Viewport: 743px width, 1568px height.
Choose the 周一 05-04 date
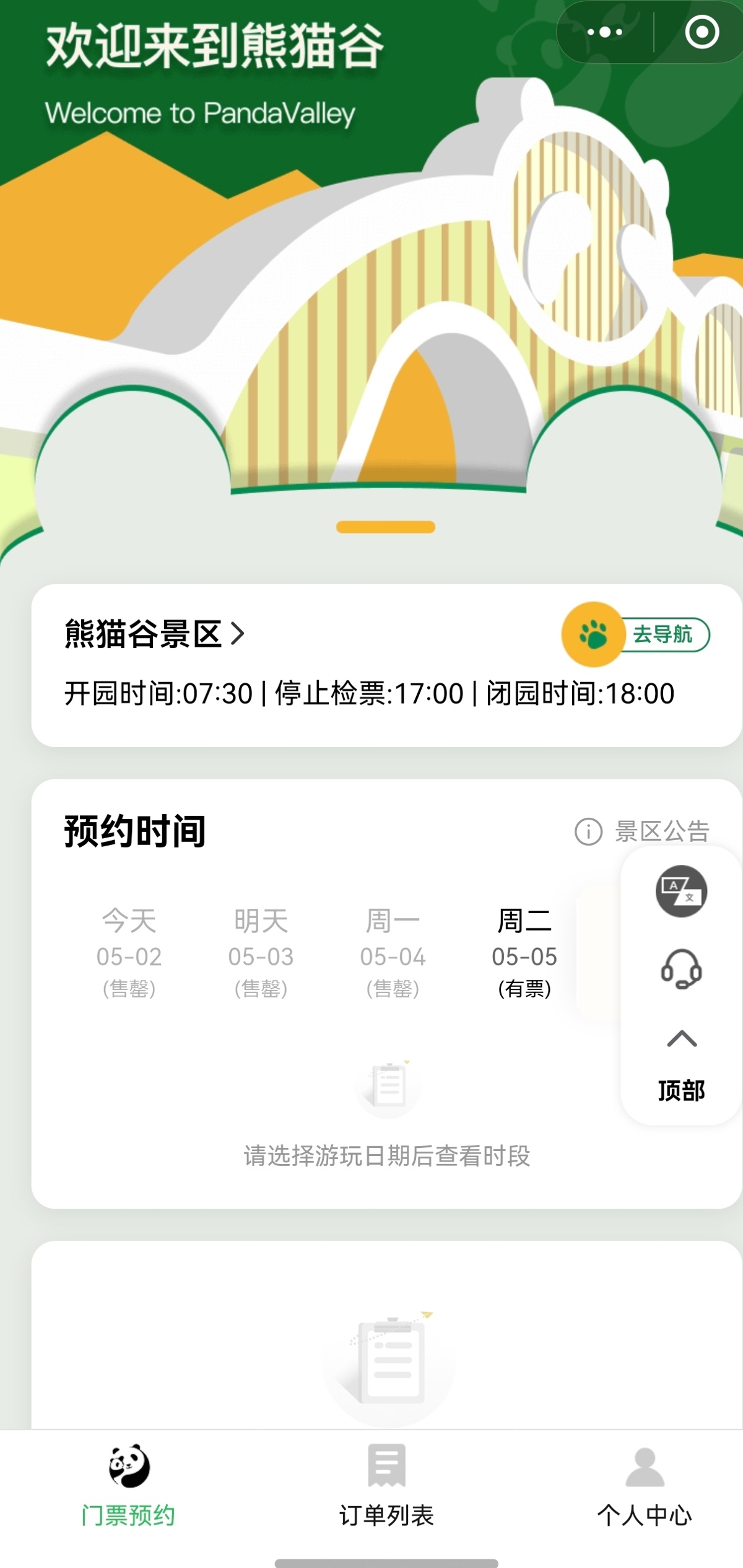[393, 953]
